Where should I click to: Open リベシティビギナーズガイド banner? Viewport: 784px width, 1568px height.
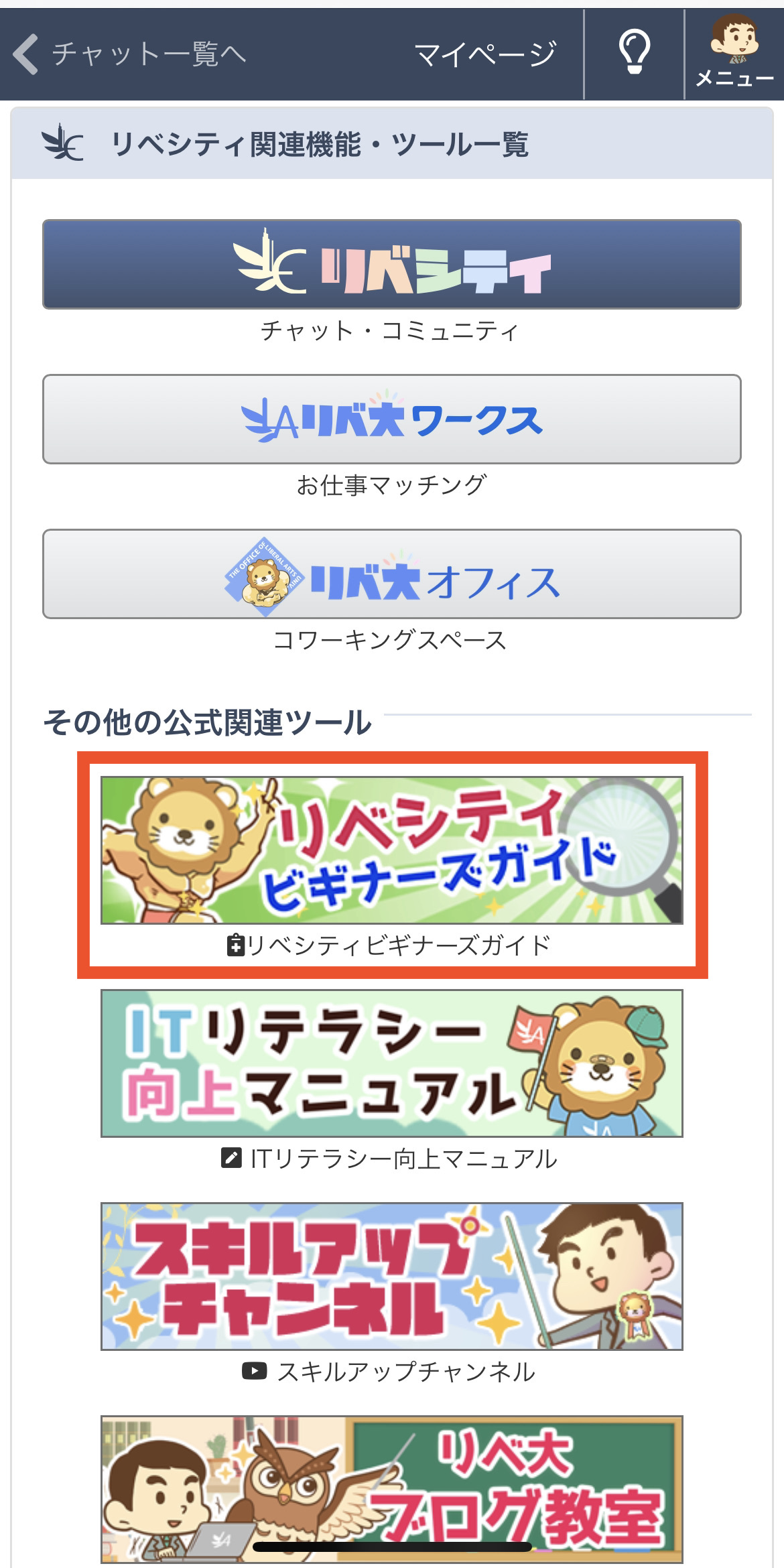click(392, 850)
